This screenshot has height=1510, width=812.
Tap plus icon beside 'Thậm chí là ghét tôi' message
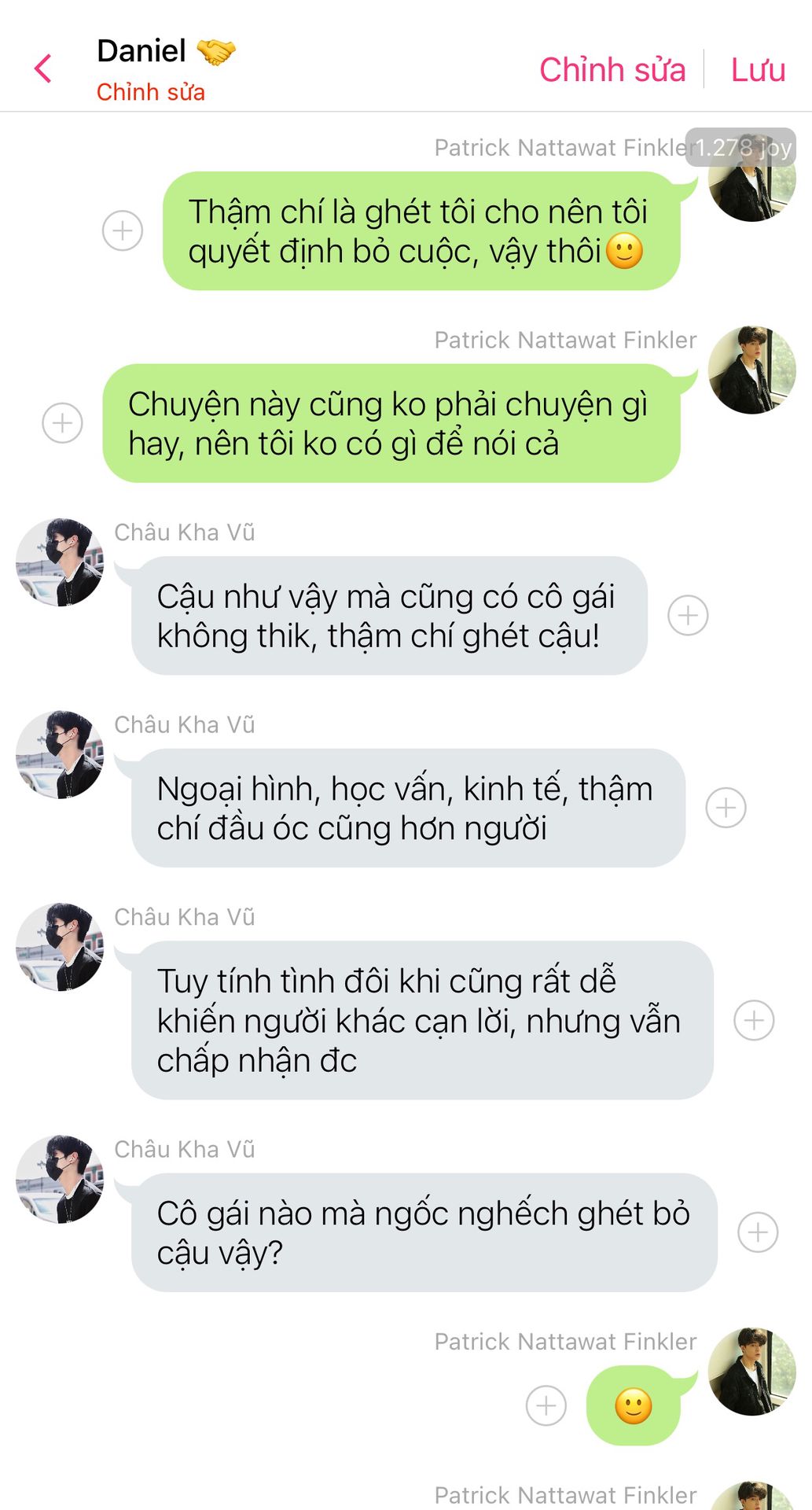pos(123,230)
